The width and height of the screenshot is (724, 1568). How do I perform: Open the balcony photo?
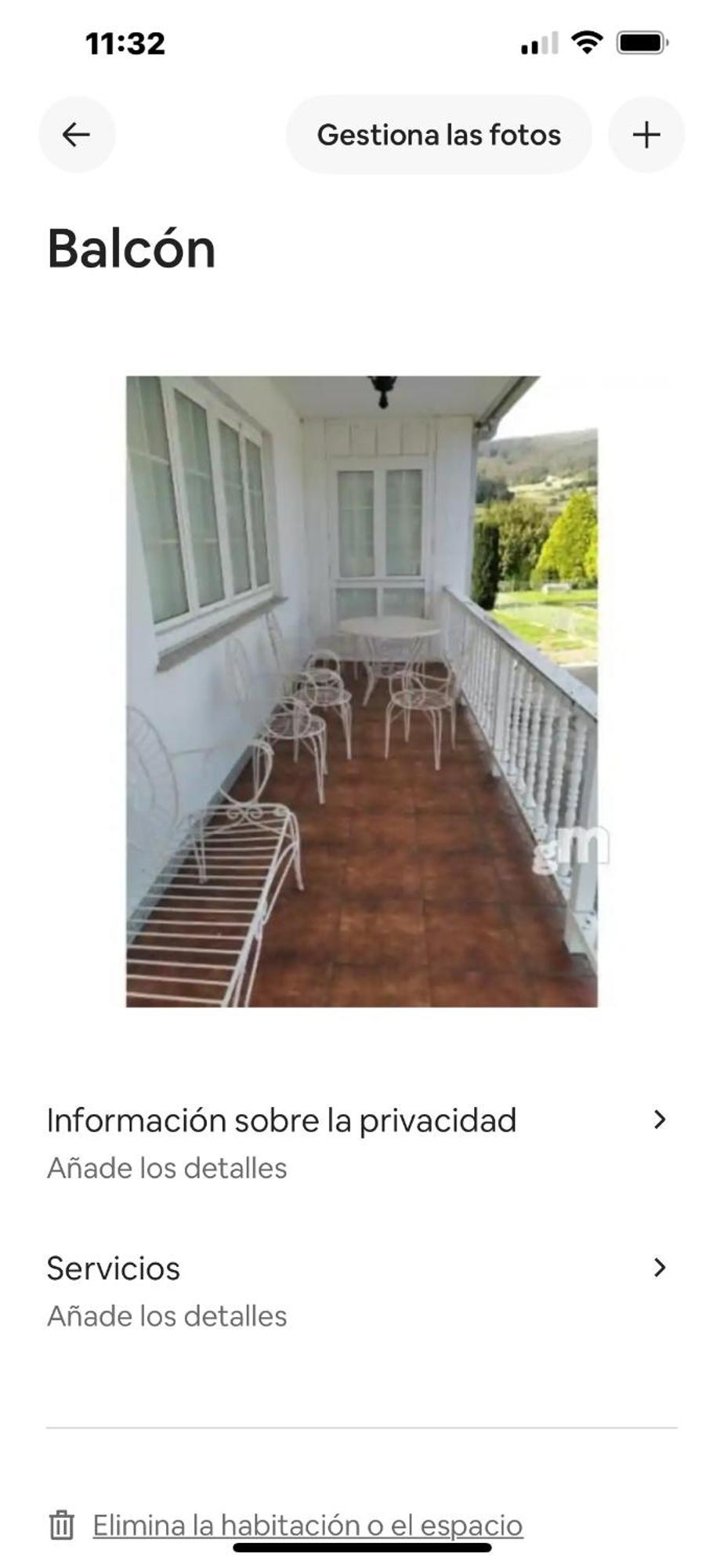pyautogui.click(x=361, y=691)
